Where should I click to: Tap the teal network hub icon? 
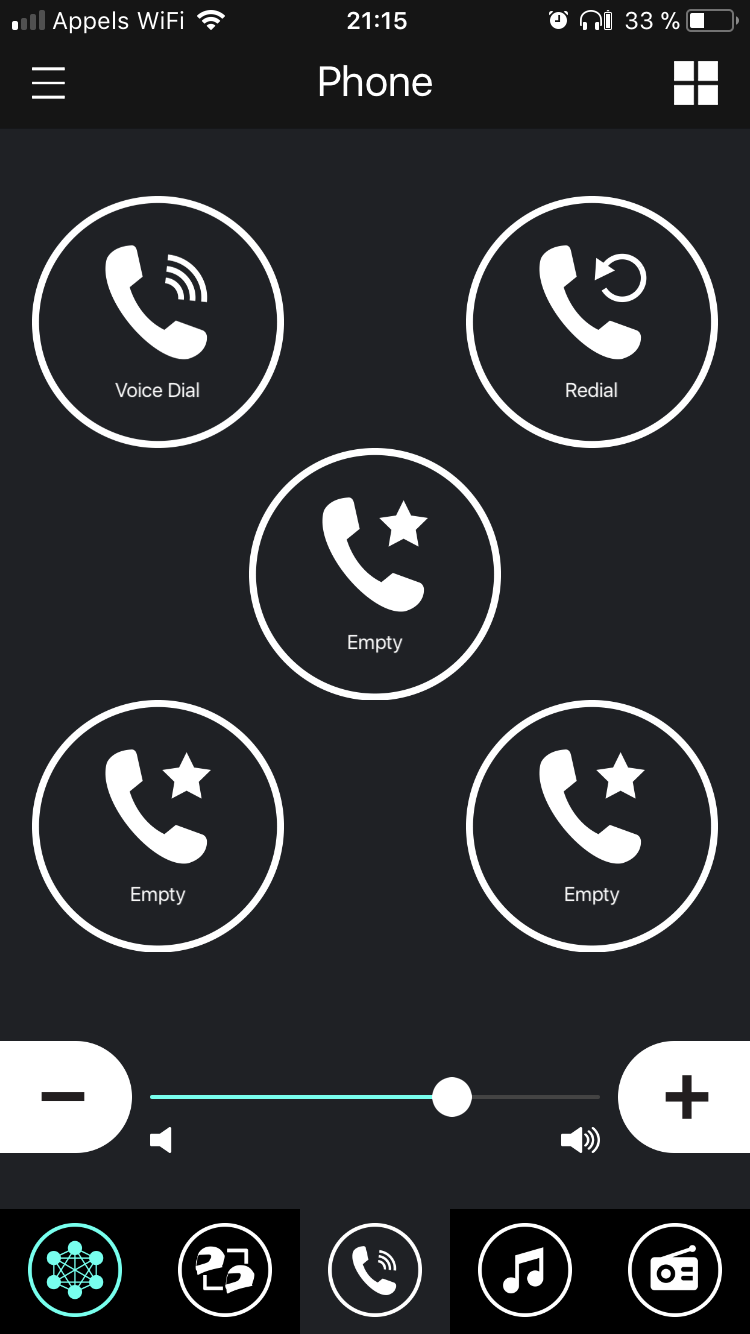[x=75, y=1269]
